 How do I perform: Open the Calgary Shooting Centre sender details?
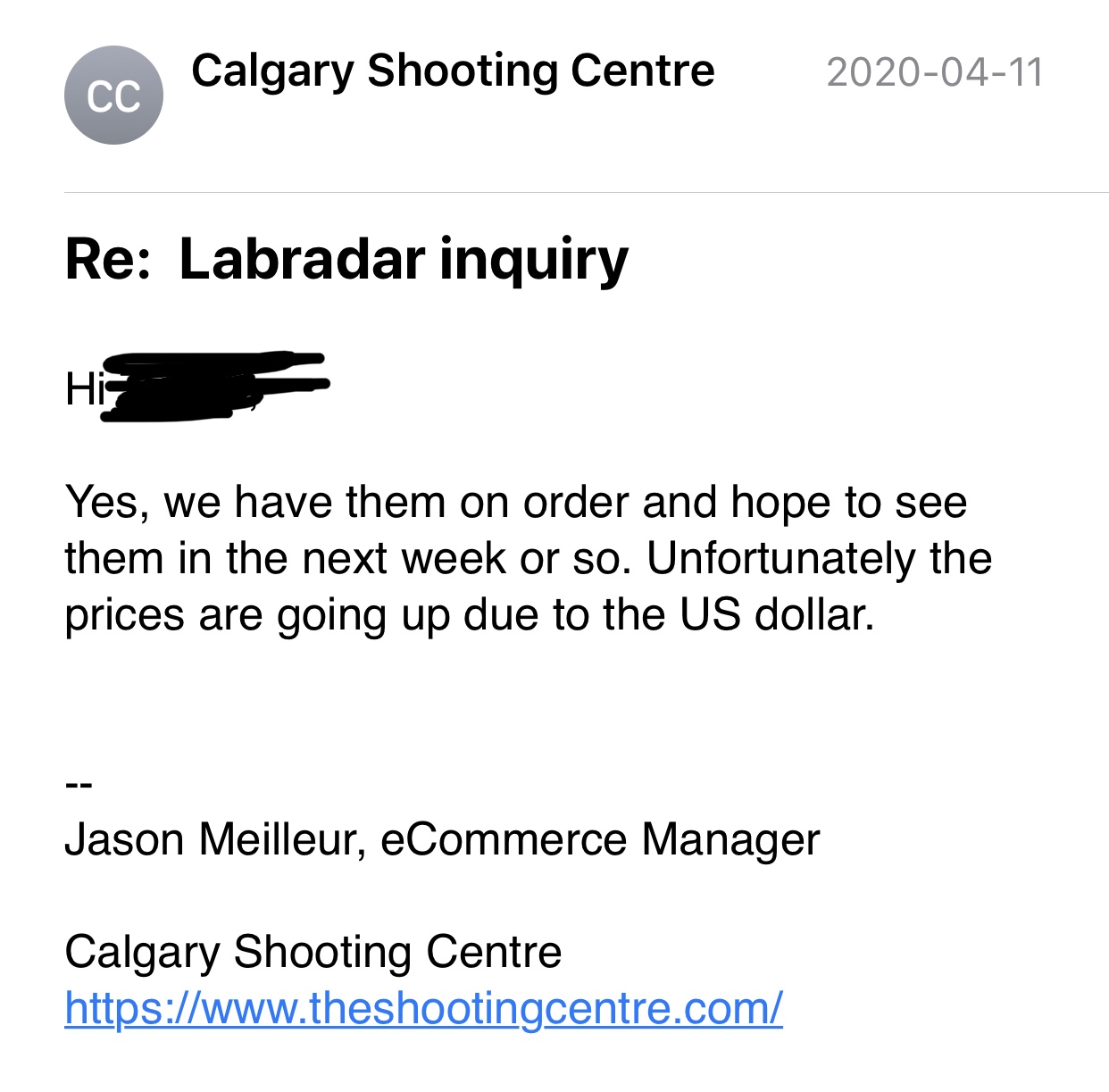pos(453,71)
